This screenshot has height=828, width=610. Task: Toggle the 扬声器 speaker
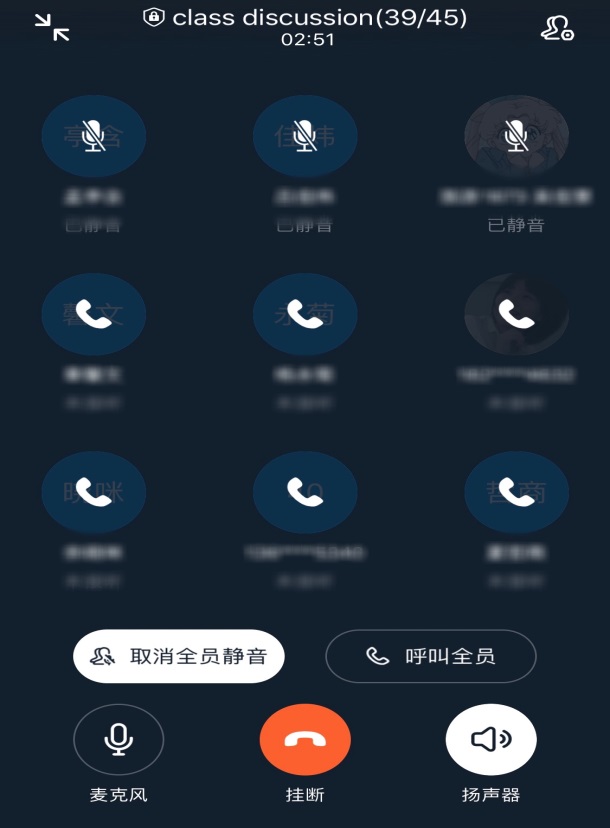click(491, 740)
